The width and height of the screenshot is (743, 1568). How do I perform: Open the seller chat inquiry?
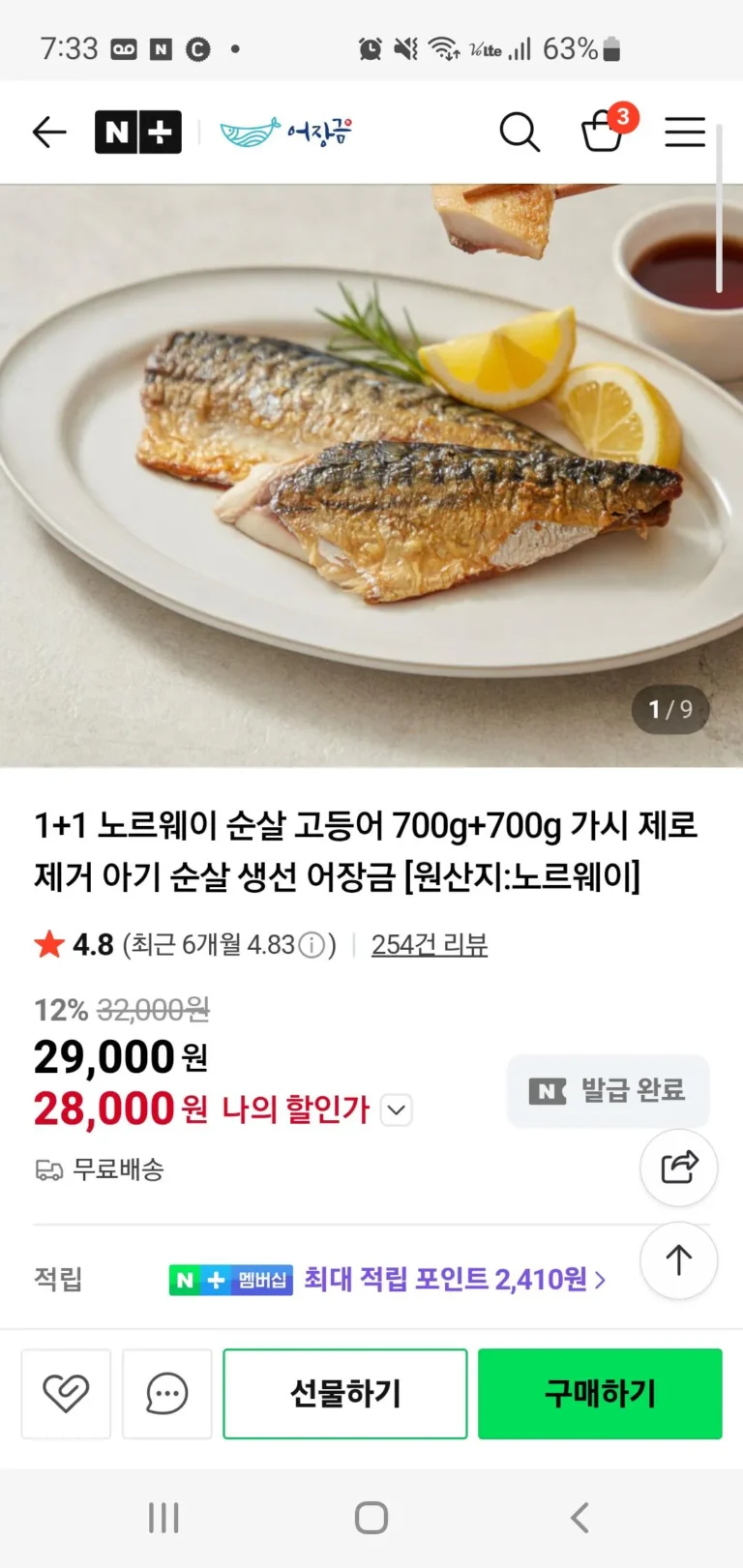(x=166, y=1394)
